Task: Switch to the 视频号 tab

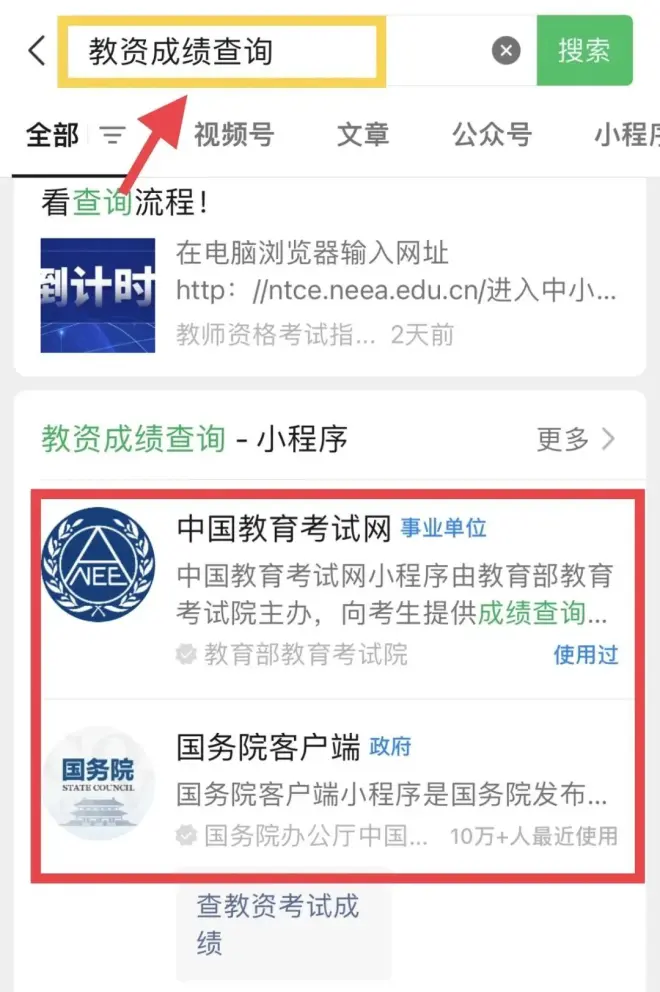Action: coord(233,135)
